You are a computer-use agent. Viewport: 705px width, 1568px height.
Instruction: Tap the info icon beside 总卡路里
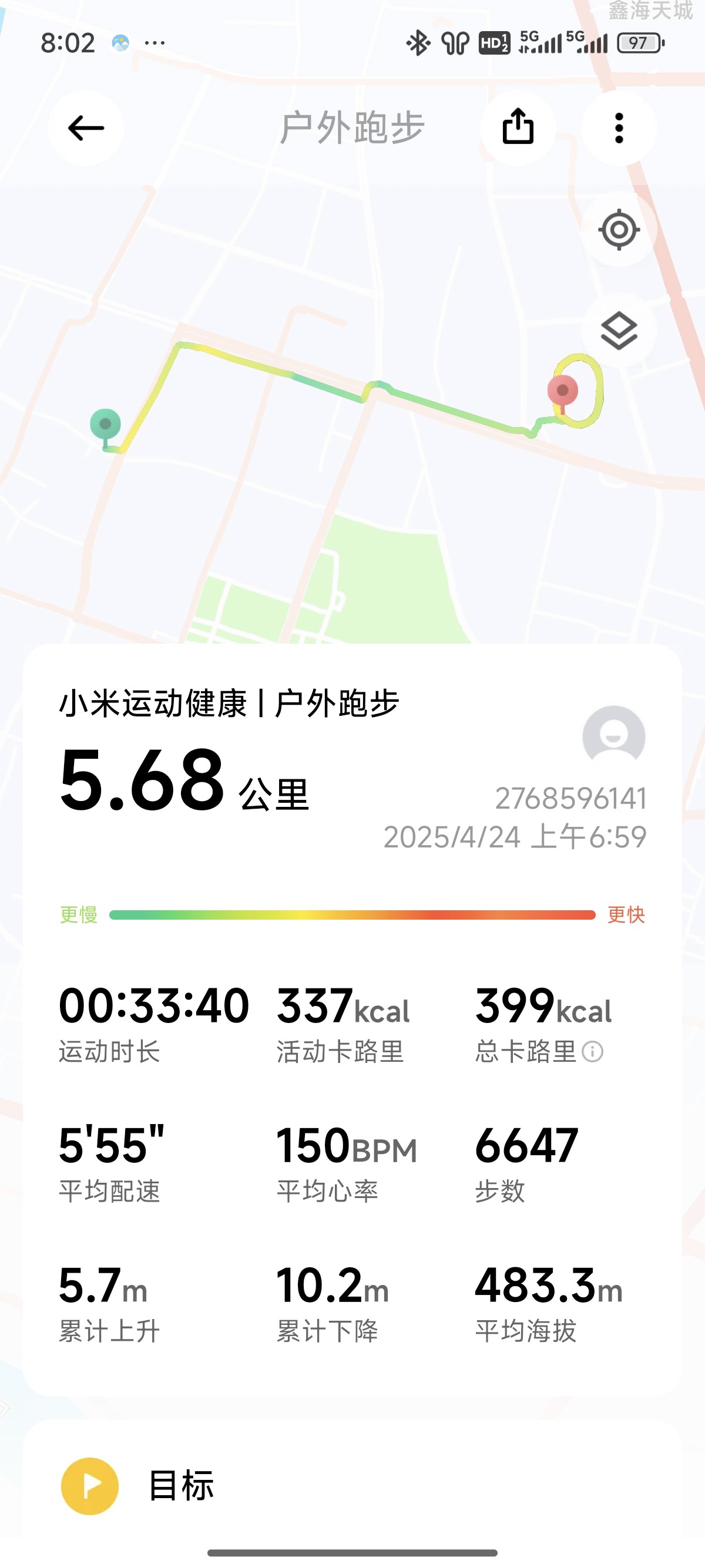(592, 1051)
